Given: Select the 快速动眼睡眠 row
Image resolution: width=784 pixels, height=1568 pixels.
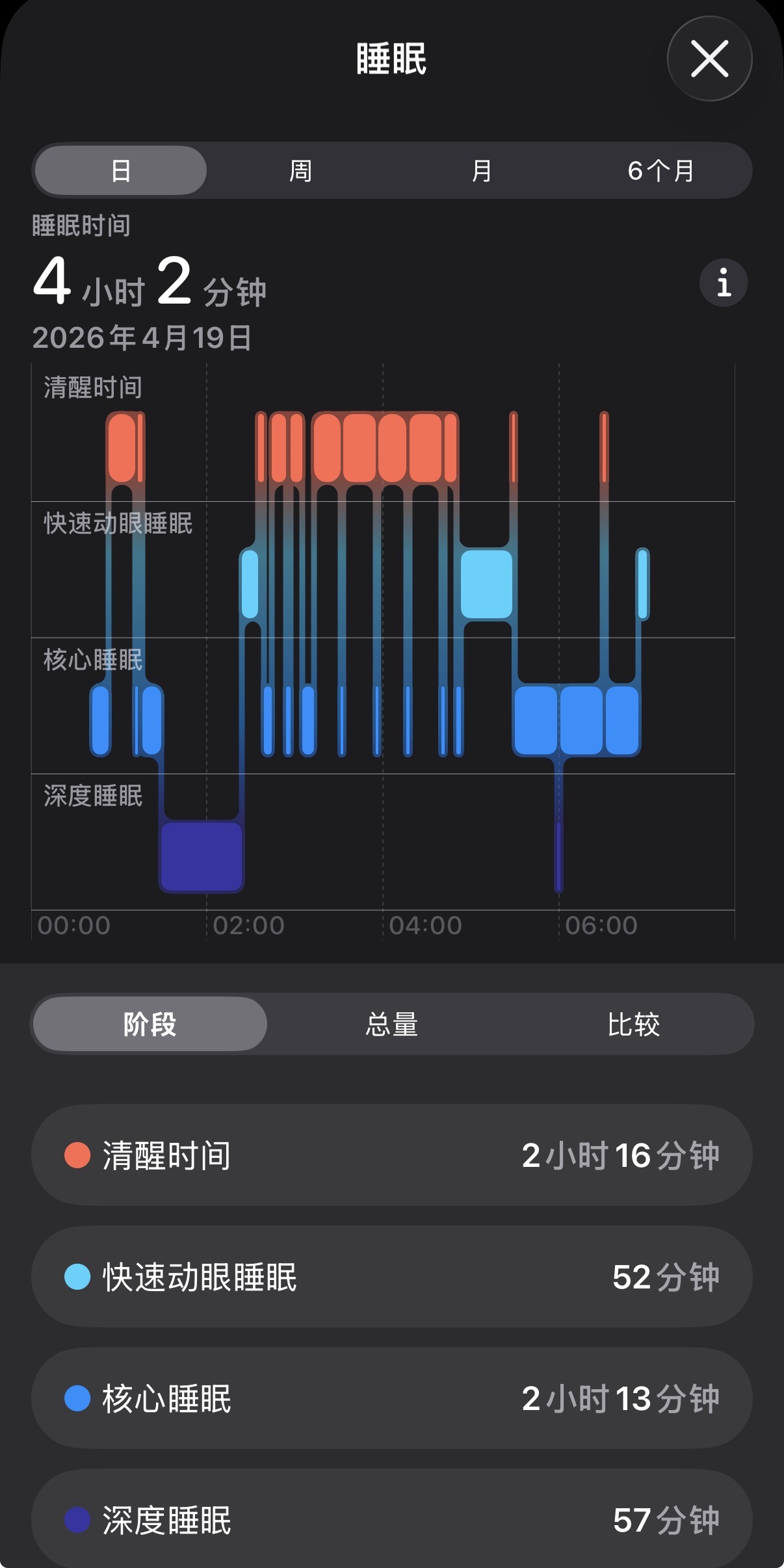Looking at the screenshot, I should (391, 1277).
